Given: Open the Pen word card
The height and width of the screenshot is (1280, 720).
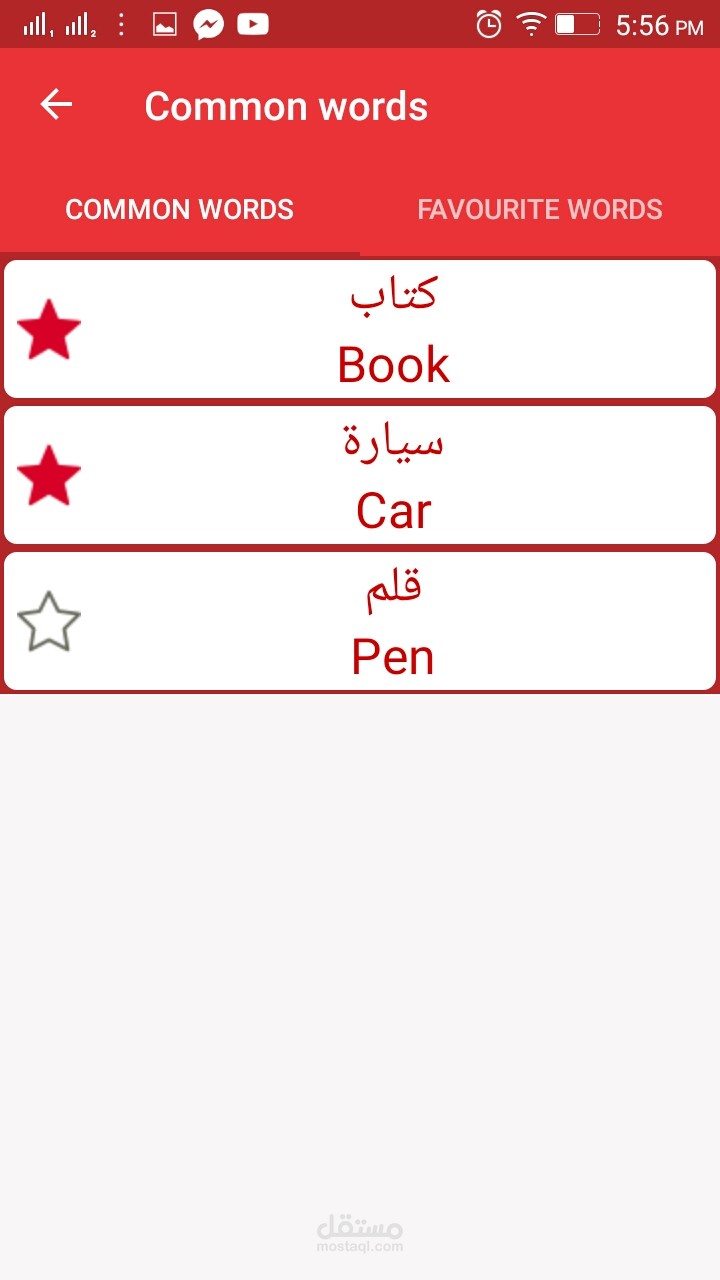Looking at the screenshot, I should (x=394, y=622).
